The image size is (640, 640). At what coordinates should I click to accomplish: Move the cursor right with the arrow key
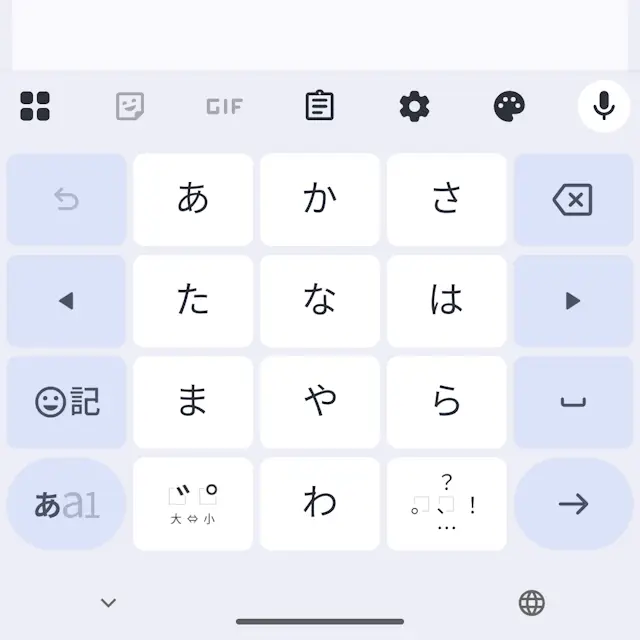pos(573,301)
